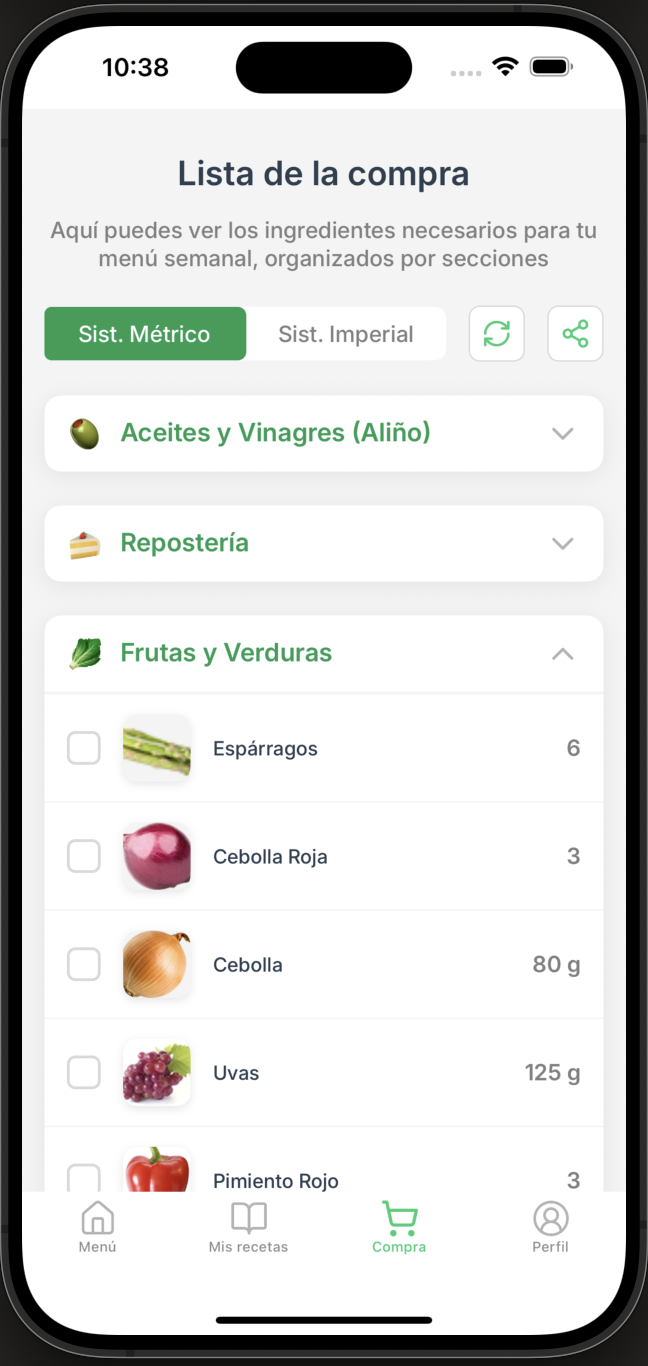Share the shopping list
Screen dimensions: 648x1366
(x=575, y=334)
